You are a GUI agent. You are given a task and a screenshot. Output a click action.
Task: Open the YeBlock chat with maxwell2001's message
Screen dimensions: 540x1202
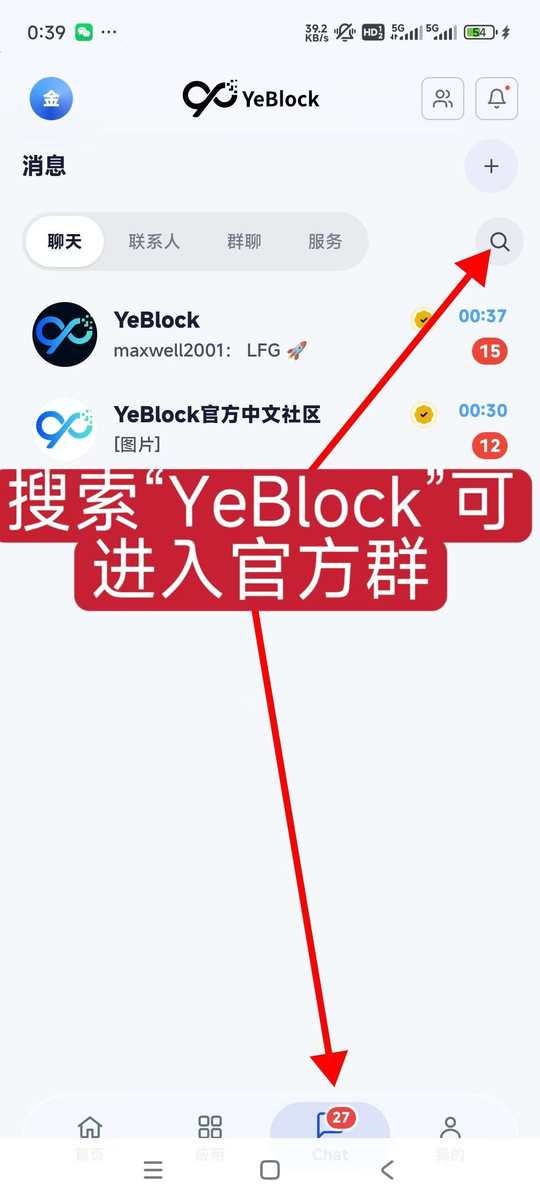(270, 334)
